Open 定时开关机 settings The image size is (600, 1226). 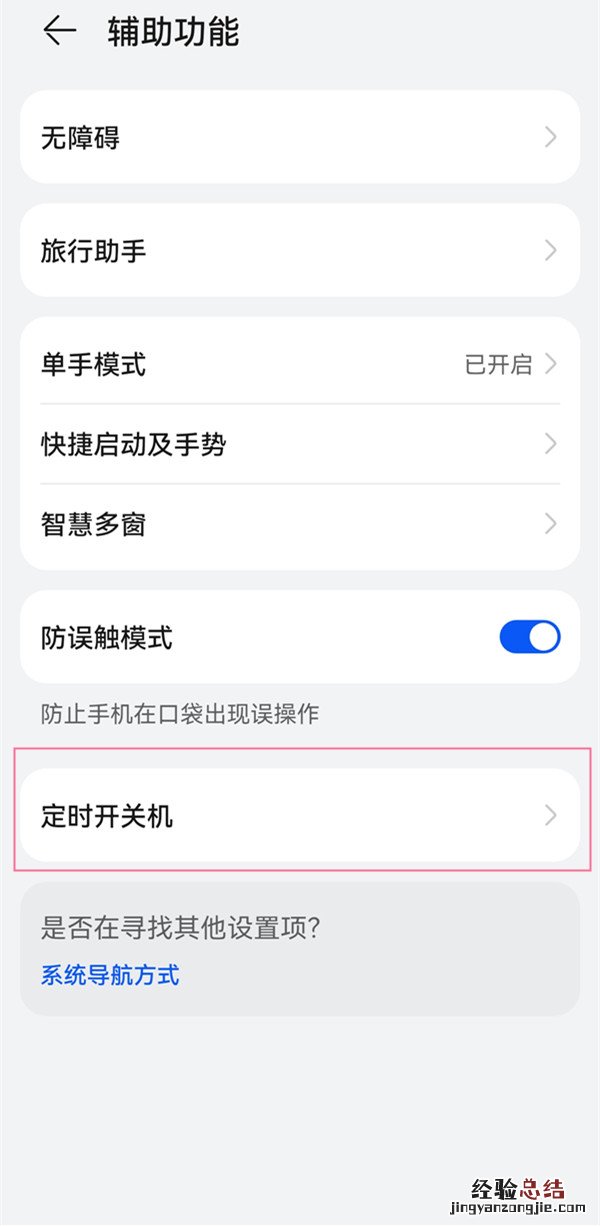(x=300, y=816)
